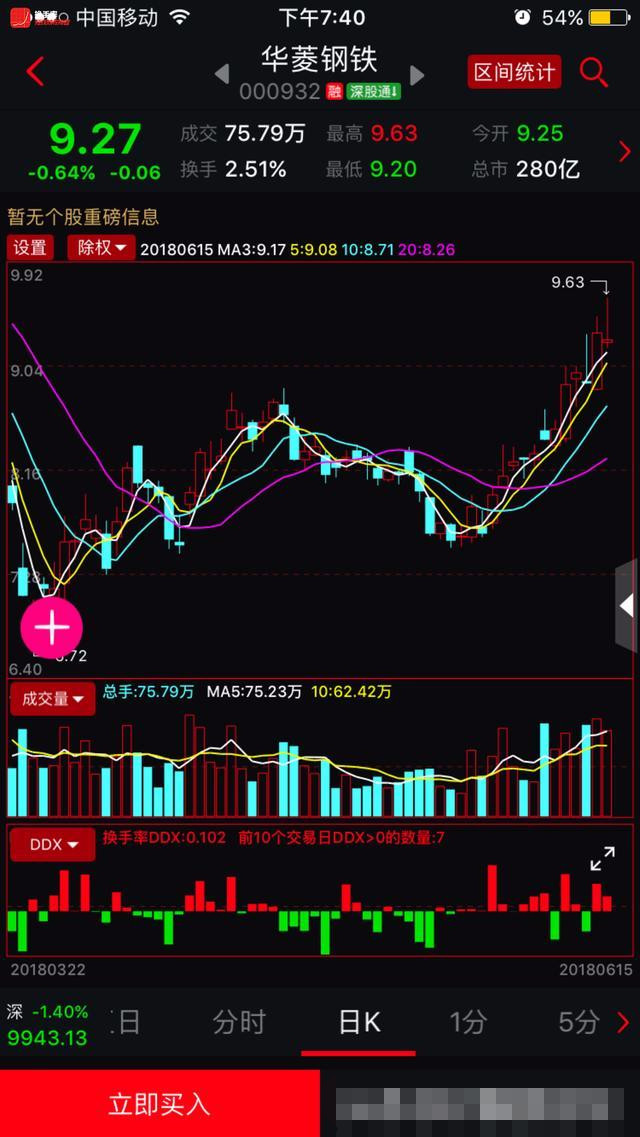Open the 深 index quote 9943.13
The width and height of the screenshot is (640, 1137).
pyautogui.click(x=48, y=1024)
